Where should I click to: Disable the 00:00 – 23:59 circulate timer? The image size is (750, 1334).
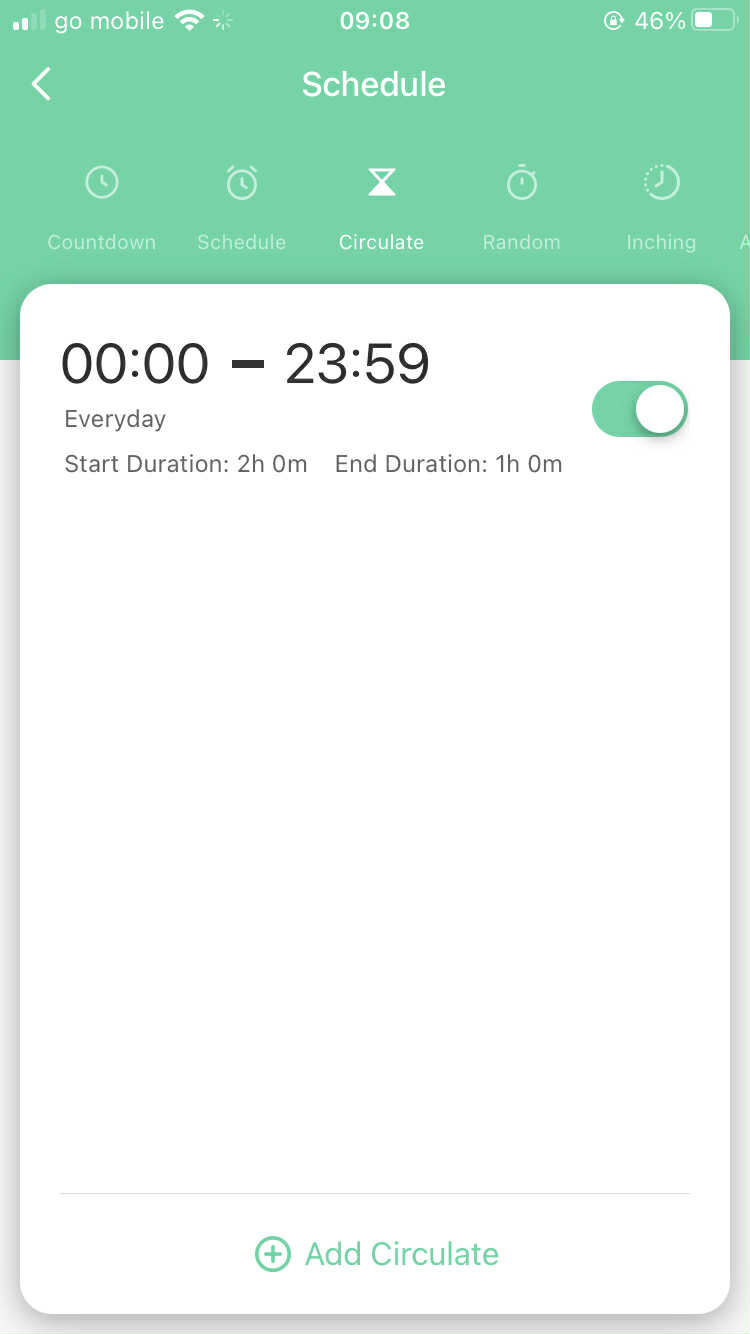(x=640, y=409)
